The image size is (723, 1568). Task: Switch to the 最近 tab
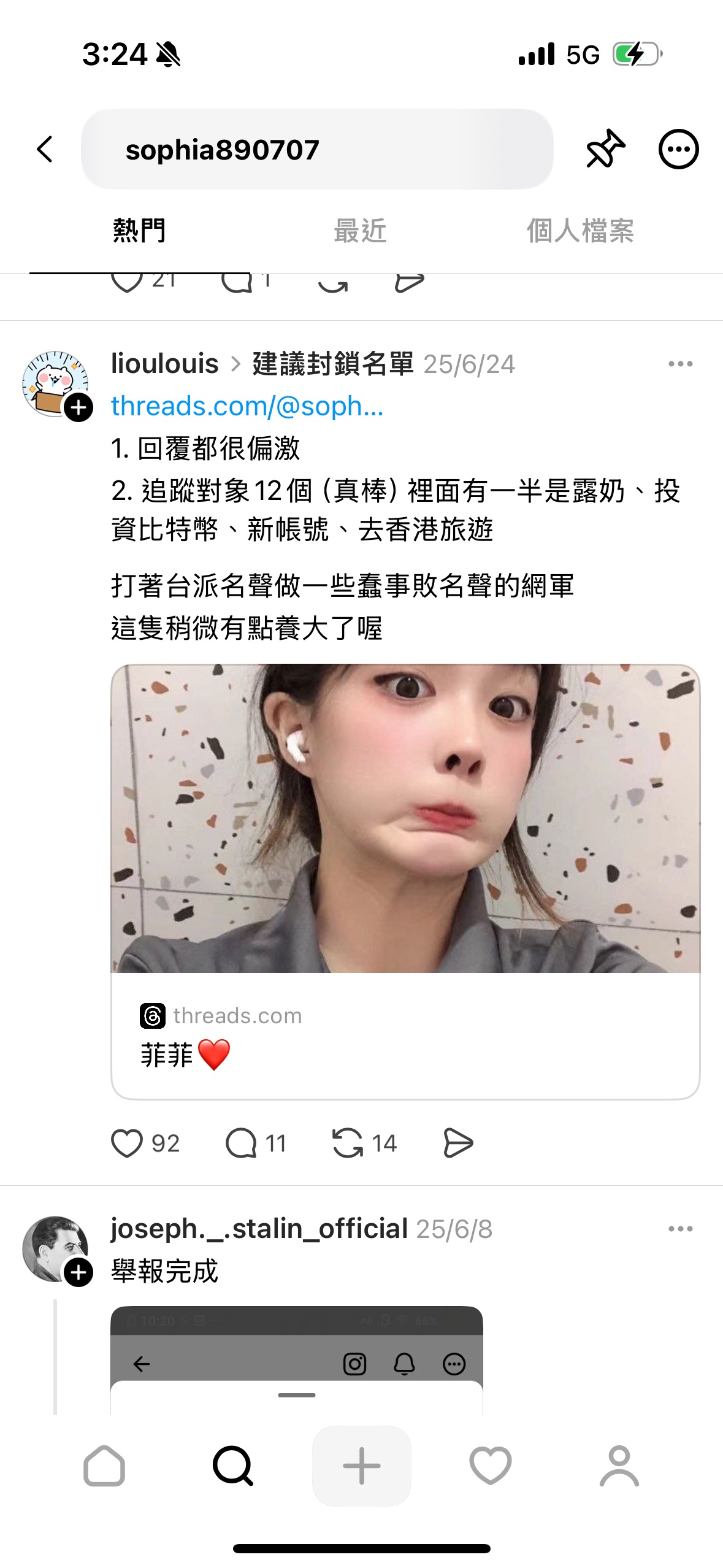click(360, 231)
